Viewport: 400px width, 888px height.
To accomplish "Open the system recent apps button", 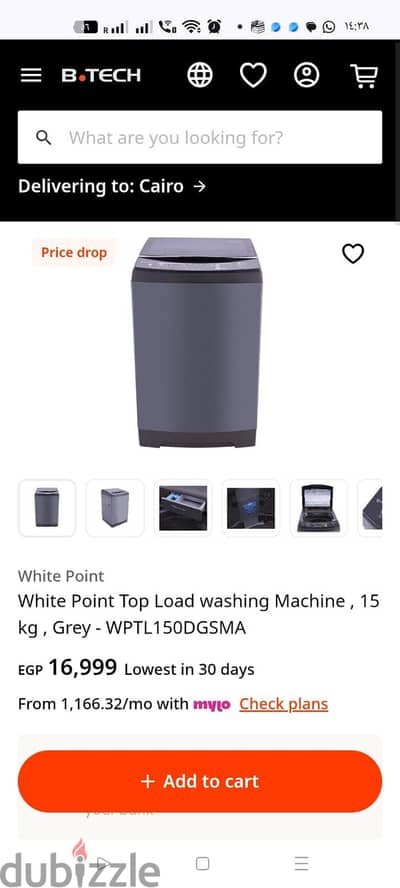I will 301,864.
